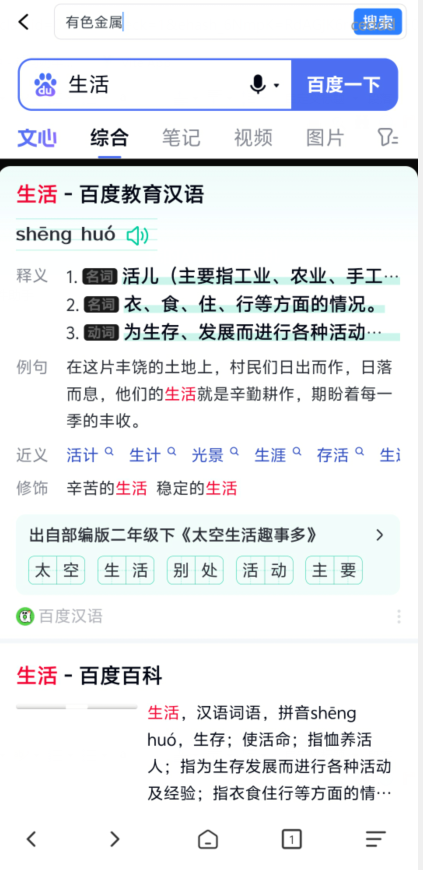
Task: Go to the browser home page
Action: pyautogui.click(x=208, y=839)
